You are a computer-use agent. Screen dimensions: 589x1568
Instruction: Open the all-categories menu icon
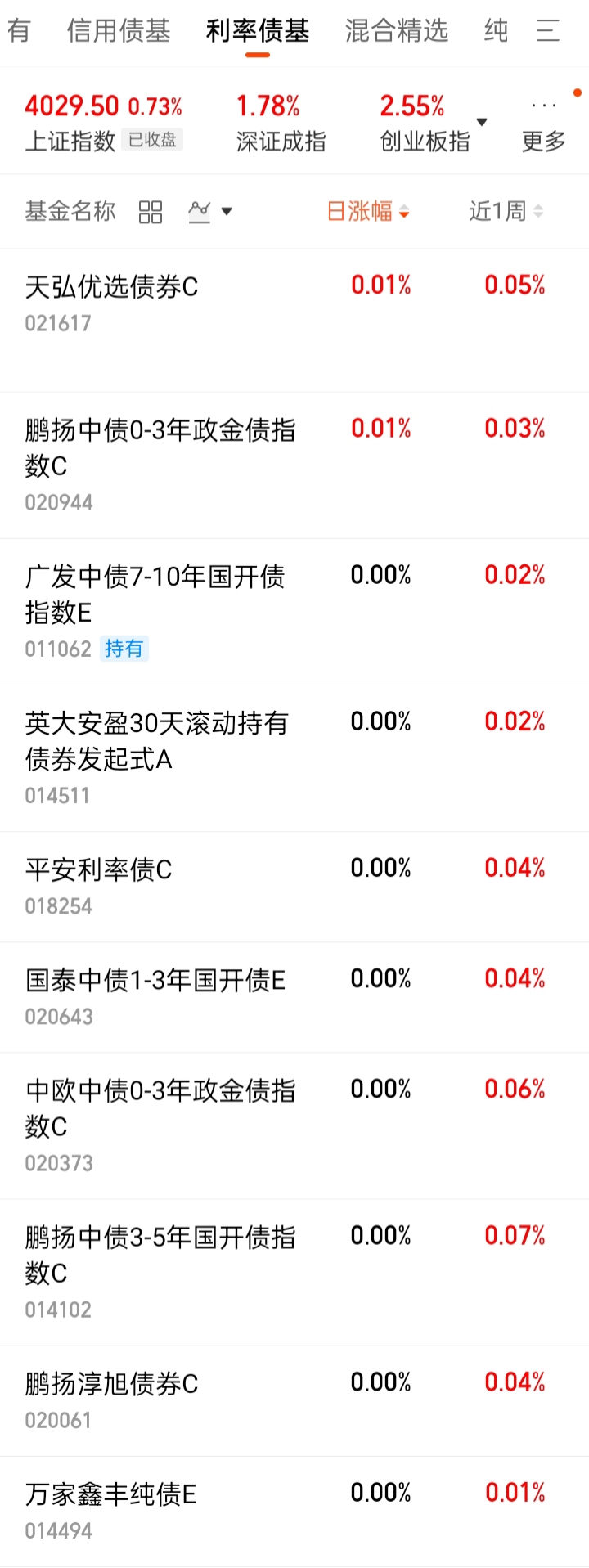pyautogui.click(x=547, y=31)
